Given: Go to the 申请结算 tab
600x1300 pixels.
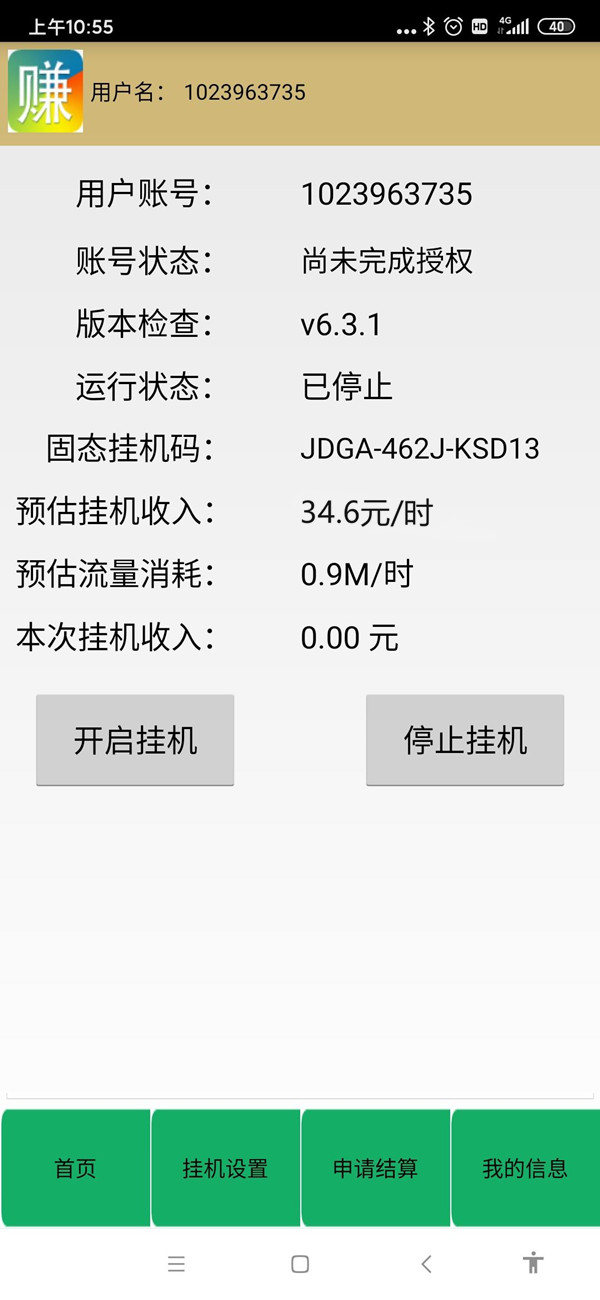Looking at the screenshot, I should coord(375,1168).
